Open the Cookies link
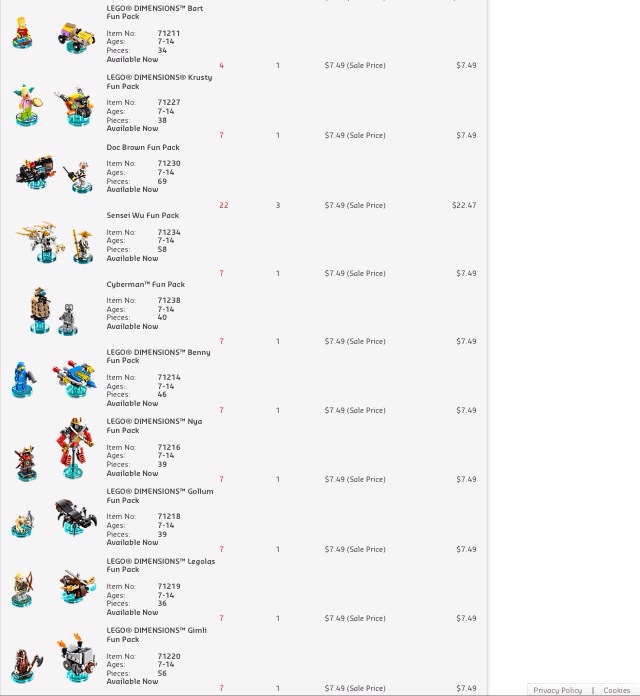The height and width of the screenshot is (696, 640). (x=616, y=690)
